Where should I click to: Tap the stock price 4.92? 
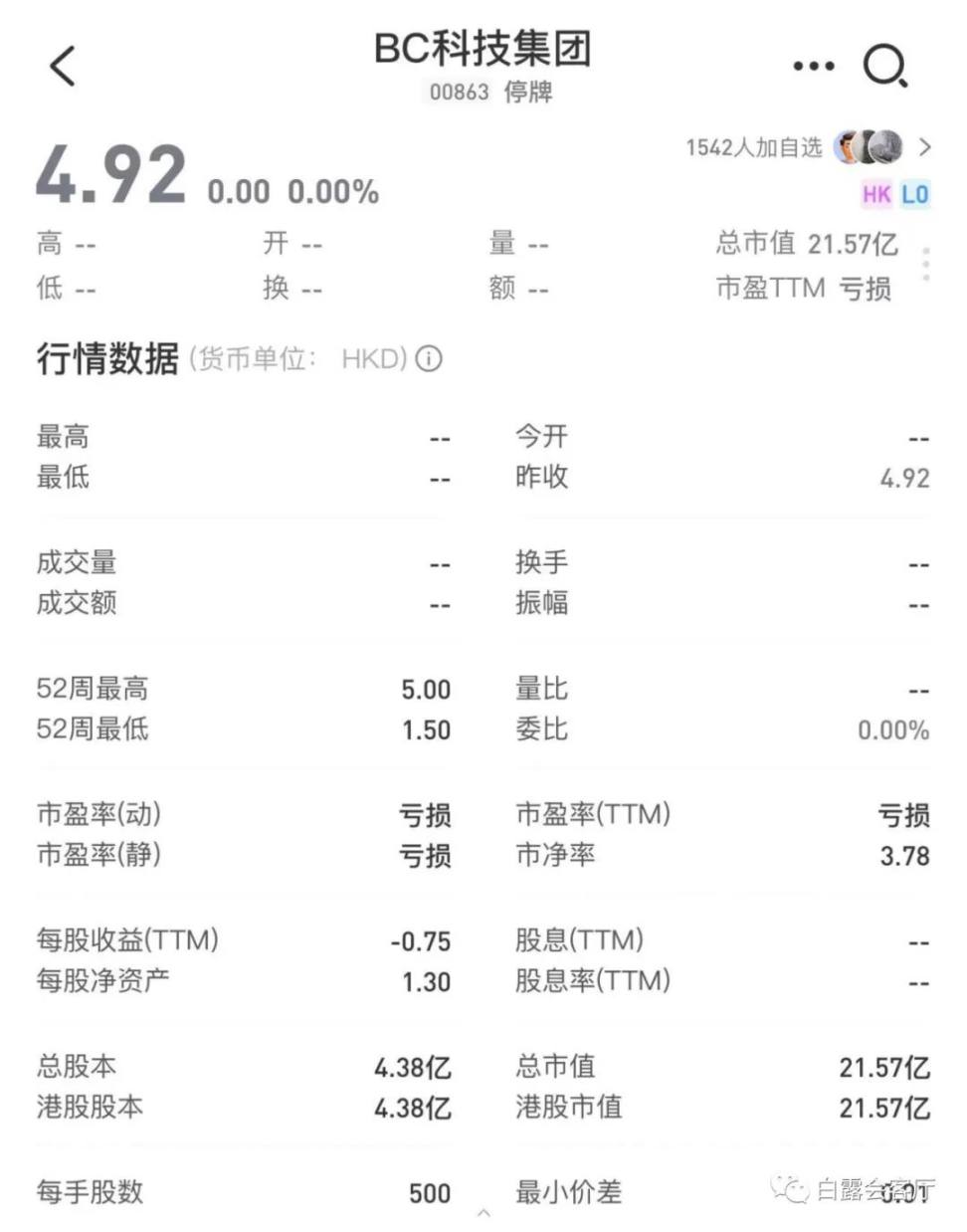[x=109, y=171]
